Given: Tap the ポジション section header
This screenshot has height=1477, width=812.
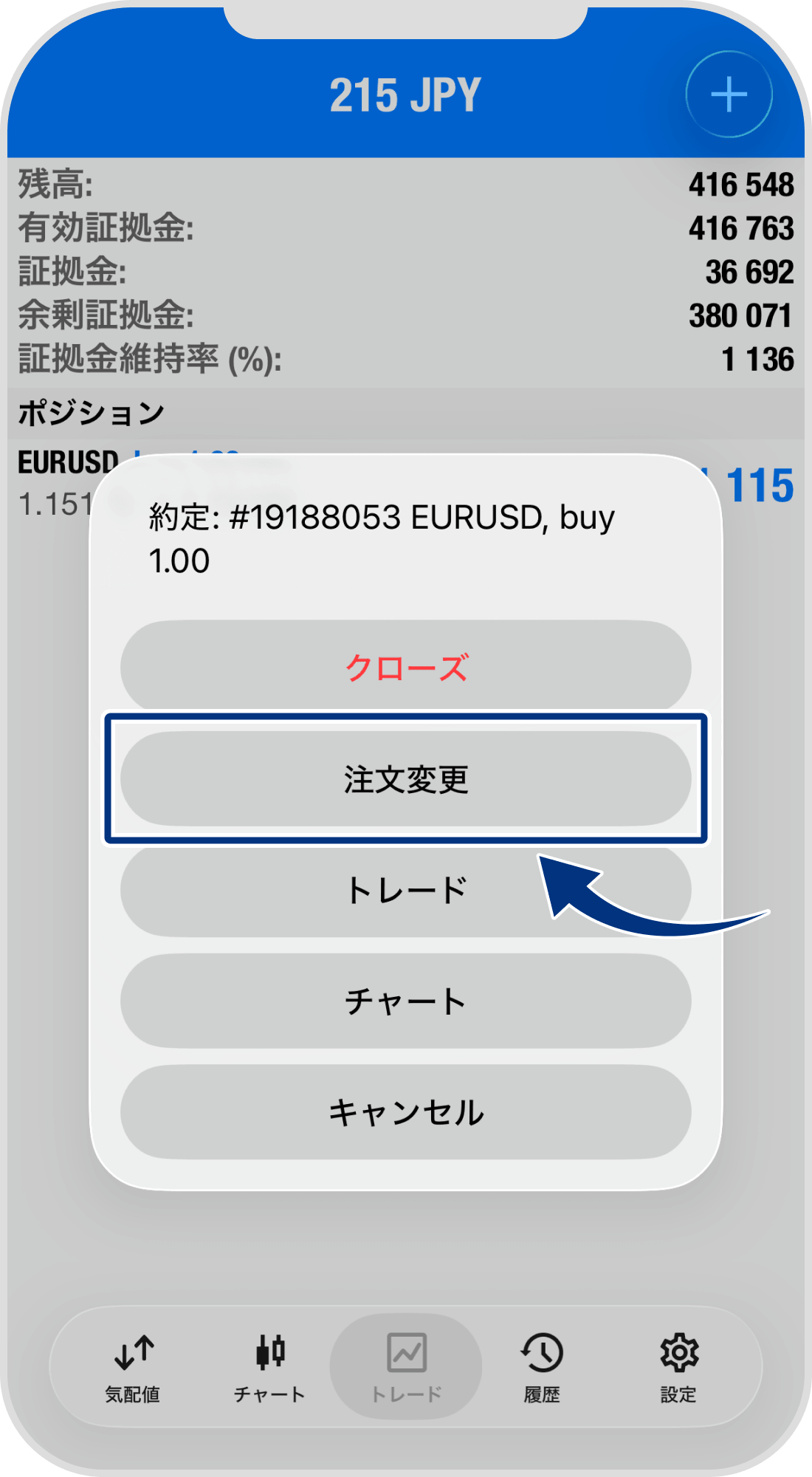Looking at the screenshot, I should click(x=89, y=412).
